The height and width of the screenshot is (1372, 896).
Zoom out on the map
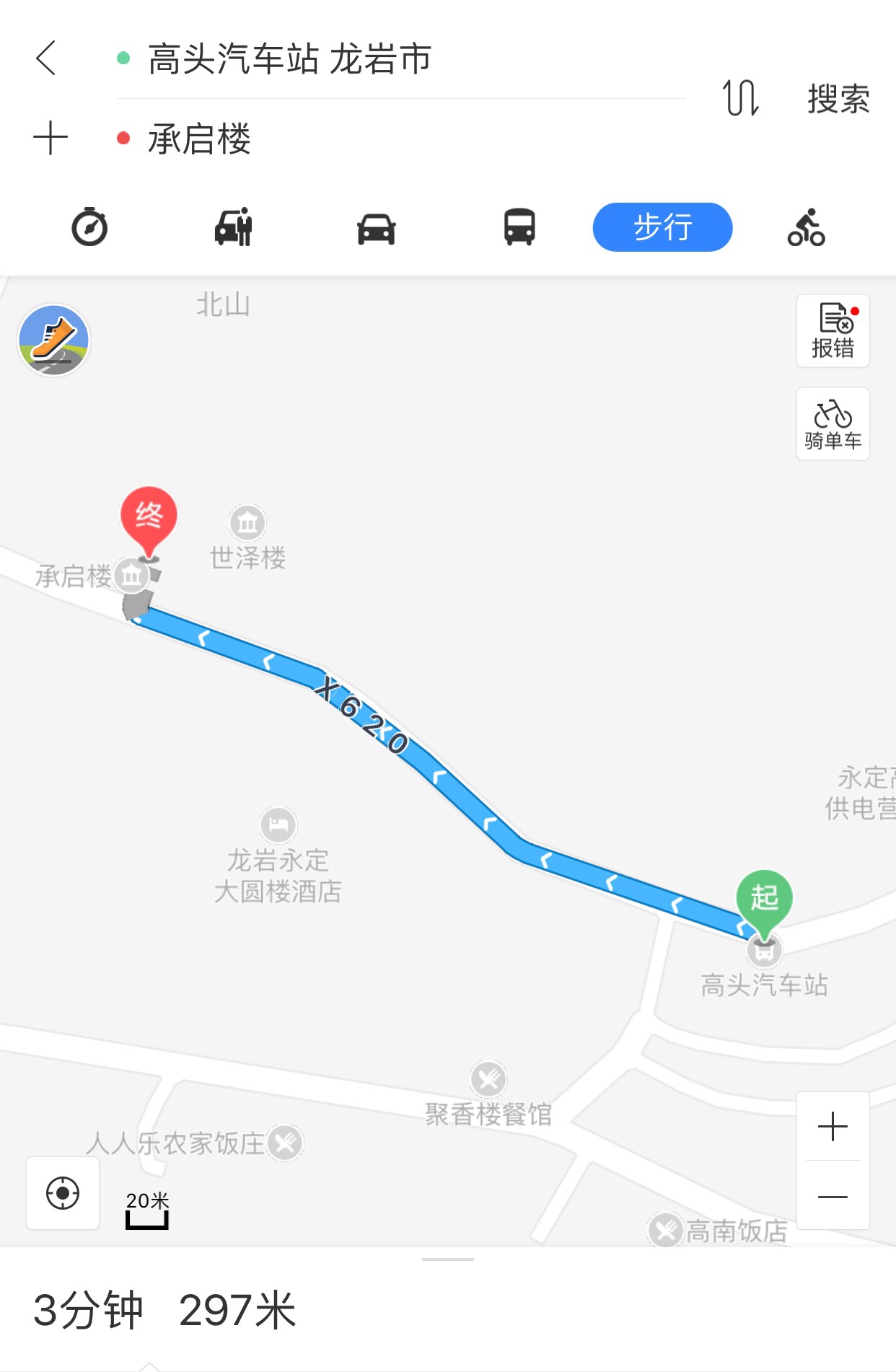(x=833, y=1197)
